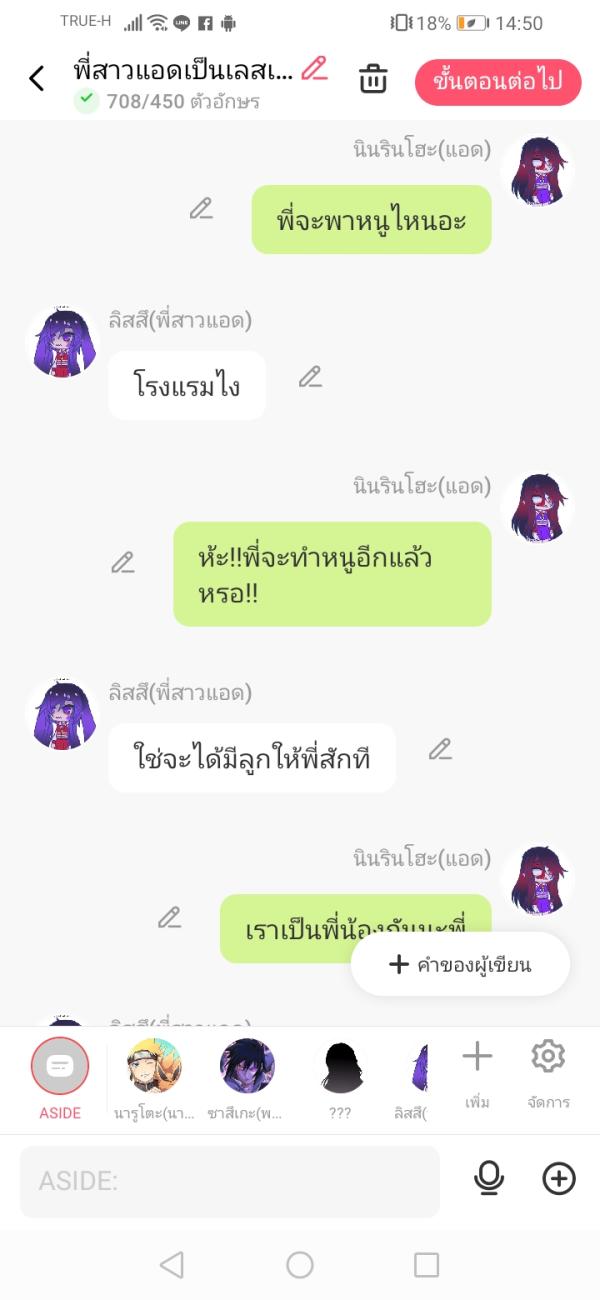
Task: Edit the message ใช่จะได้มีลูกให้พี่สักที
Action: [x=440, y=749]
